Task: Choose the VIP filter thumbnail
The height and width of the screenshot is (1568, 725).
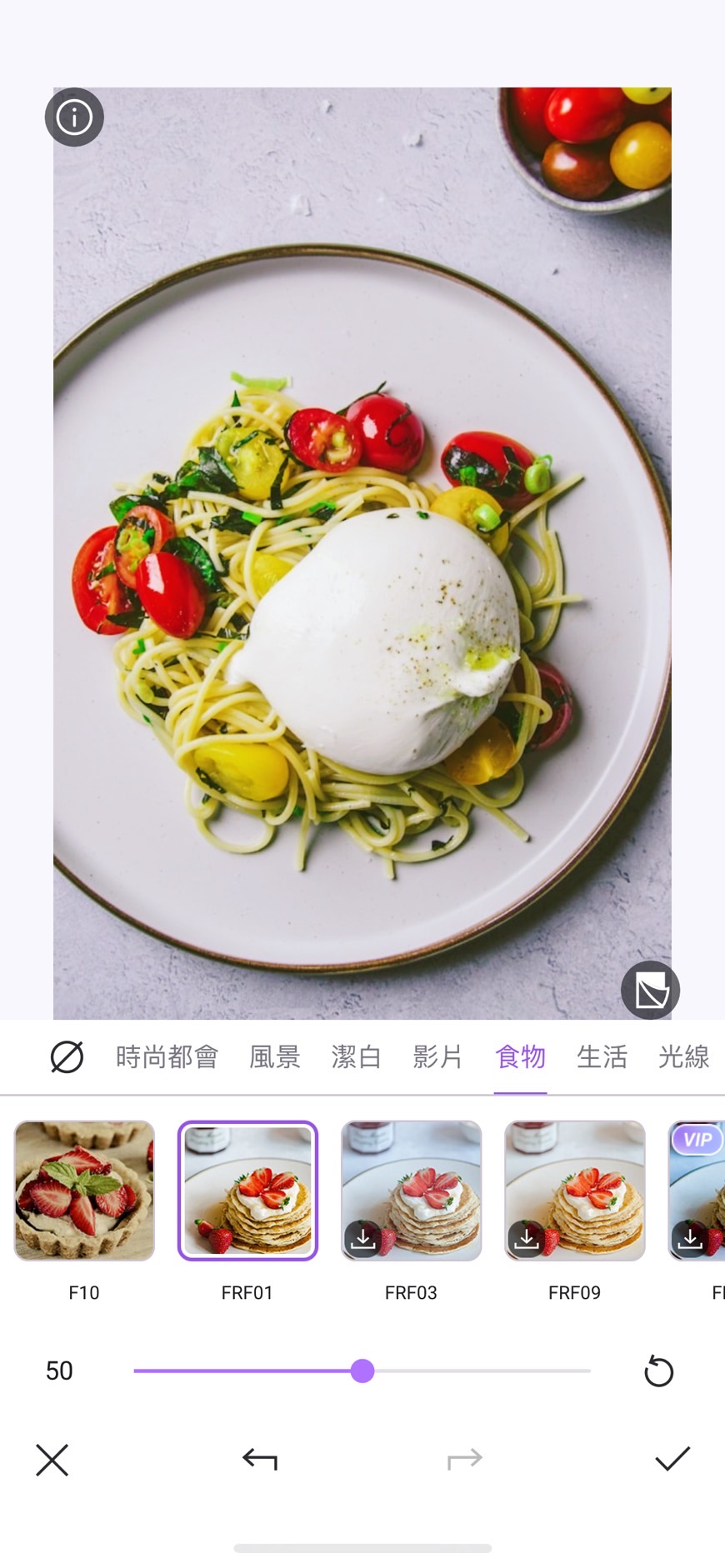Action: (698, 1191)
